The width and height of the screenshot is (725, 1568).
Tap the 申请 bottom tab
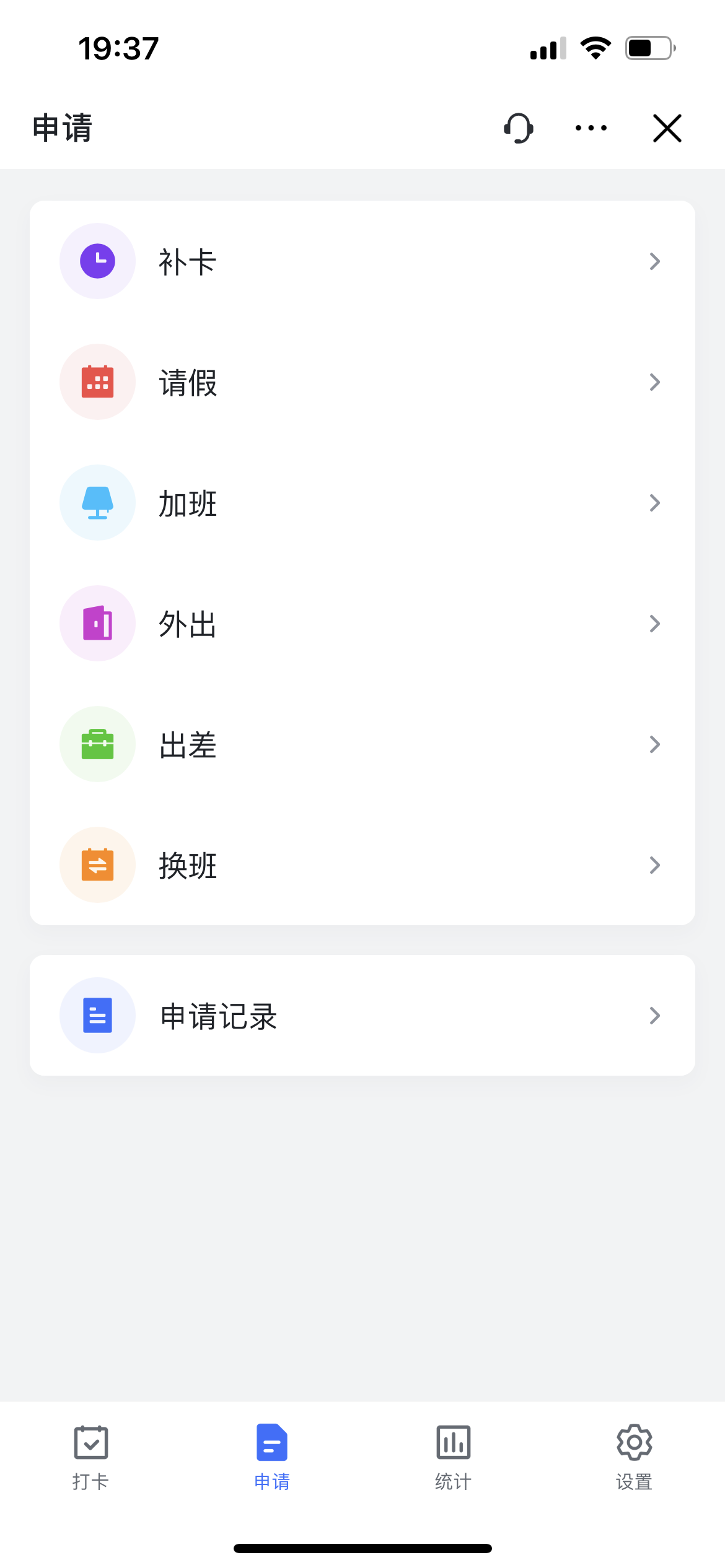point(272,1458)
